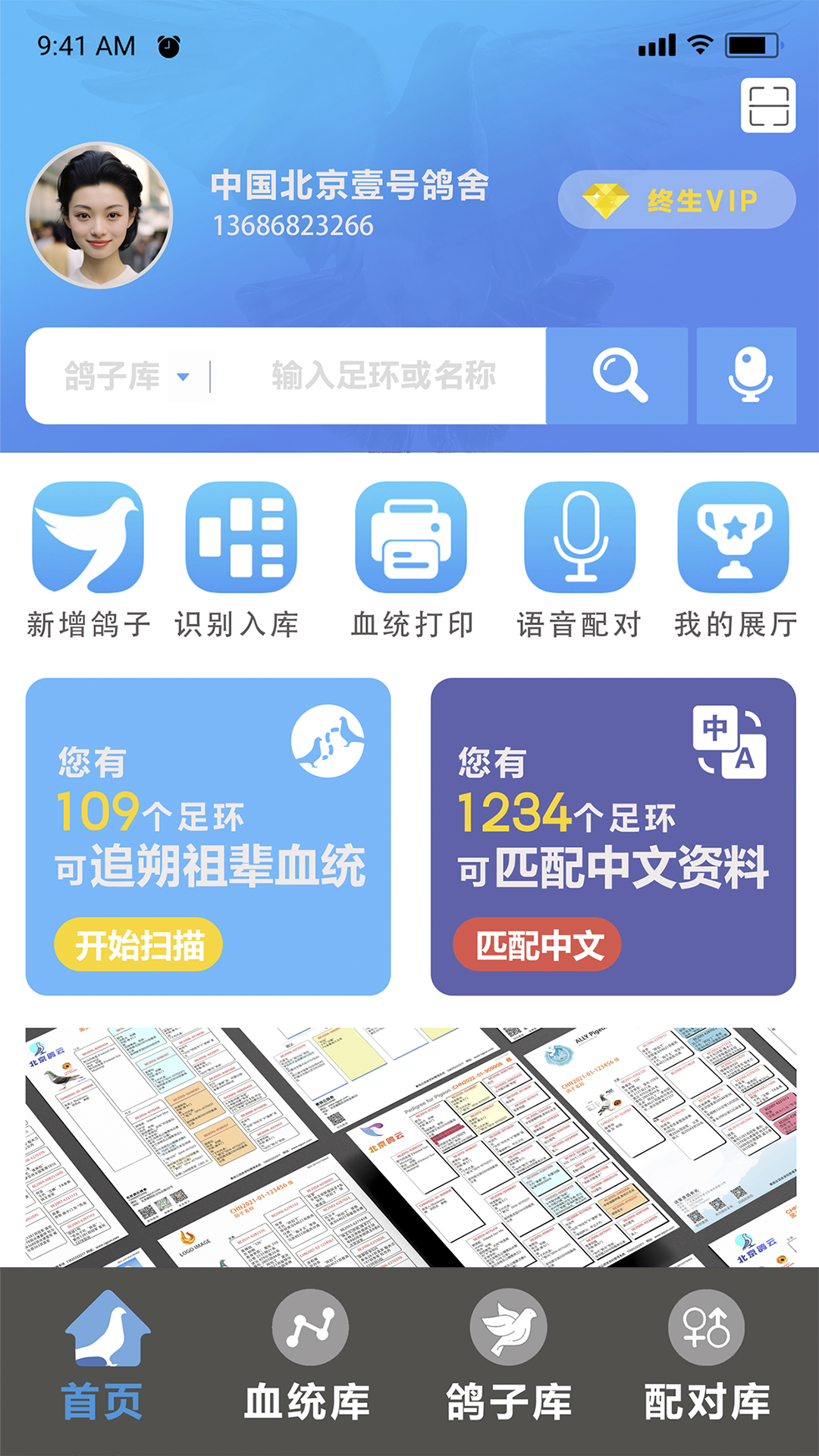Switch to the 配对库 tab
This screenshot has height=1456, width=819.
pyautogui.click(x=707, y=1357)
